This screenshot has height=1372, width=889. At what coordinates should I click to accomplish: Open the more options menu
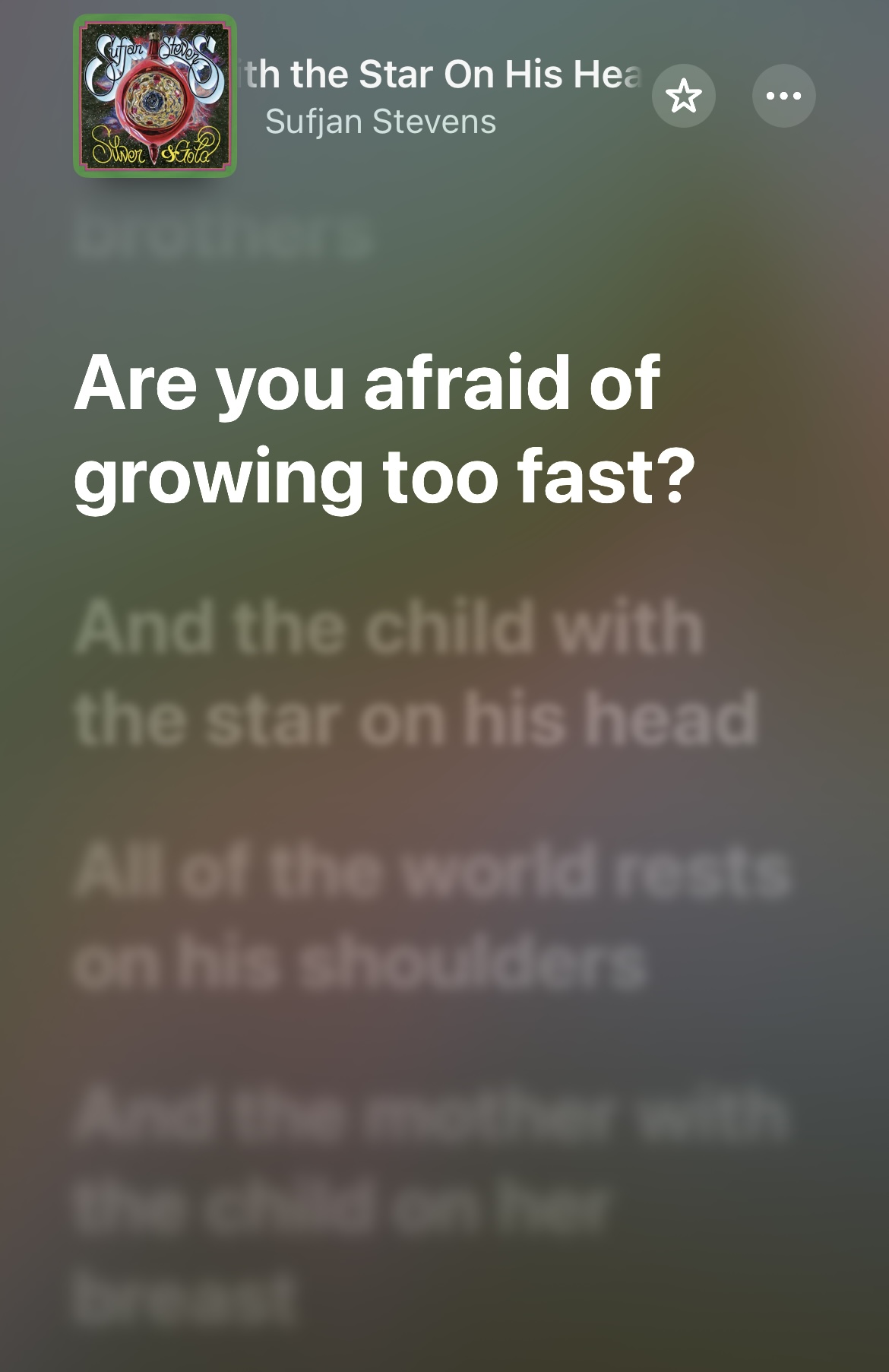coord(783,96)
